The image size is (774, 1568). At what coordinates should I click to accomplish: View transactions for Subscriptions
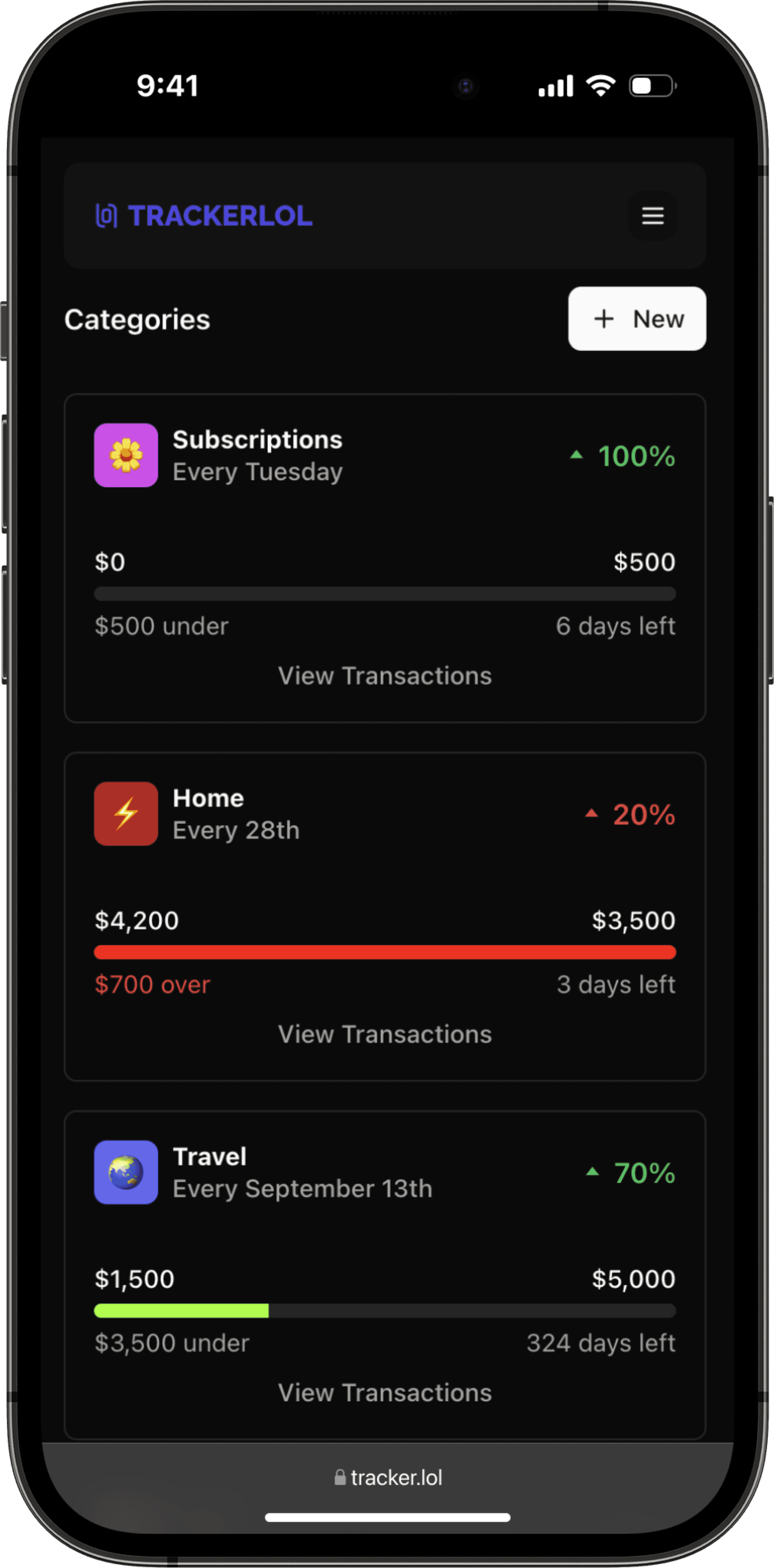(x=384, y=676)
